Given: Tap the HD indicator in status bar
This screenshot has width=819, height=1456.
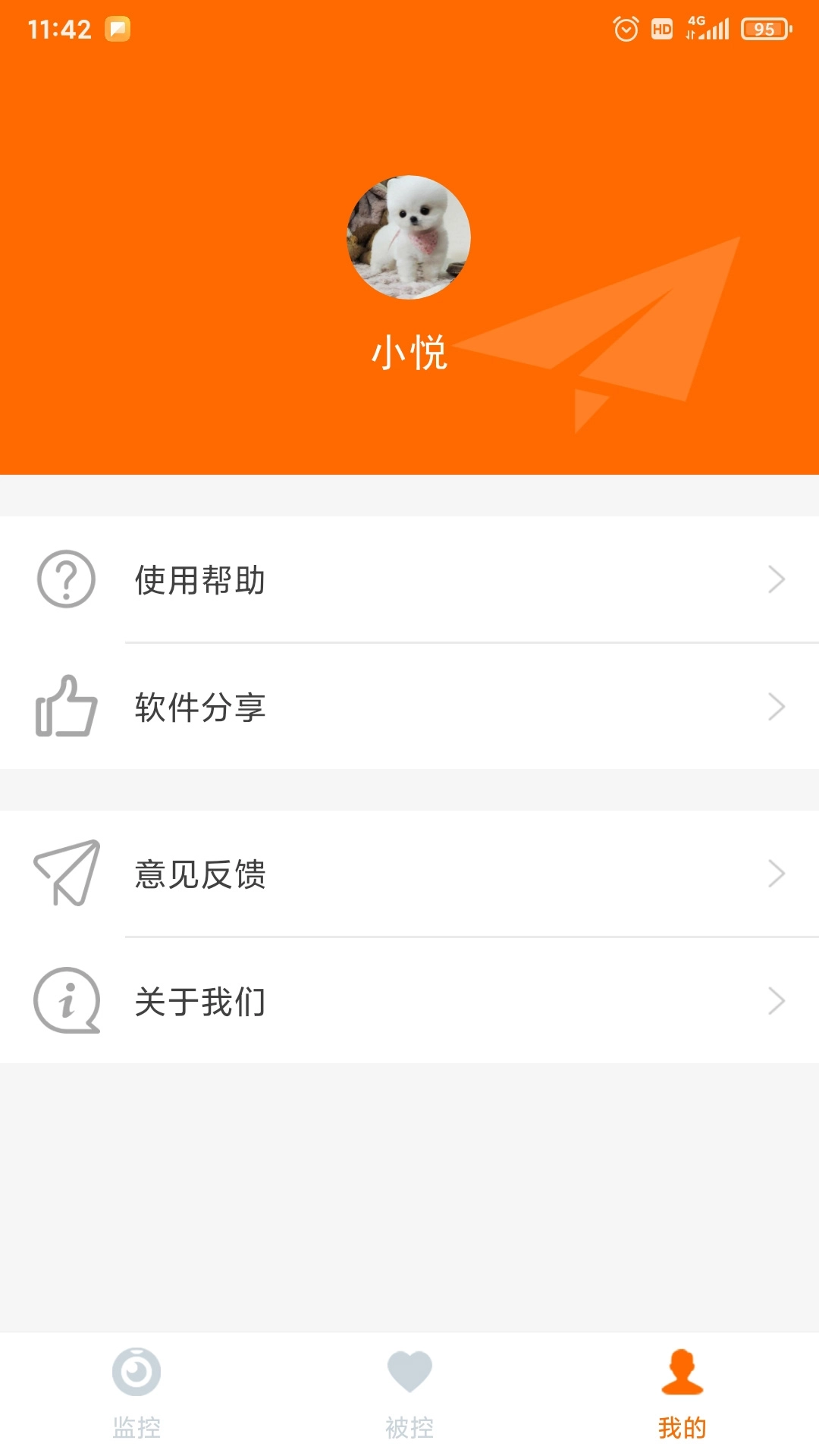Looking at the screenshot, I should tap(661, 29).
